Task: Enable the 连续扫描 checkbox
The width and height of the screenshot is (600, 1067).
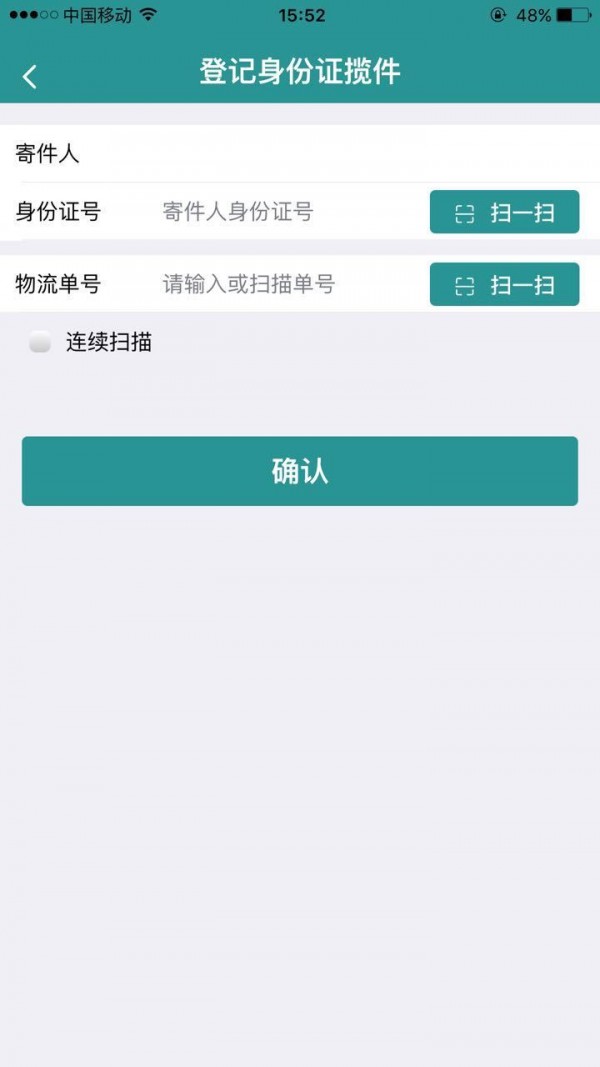Action: (x=40, y=343)
